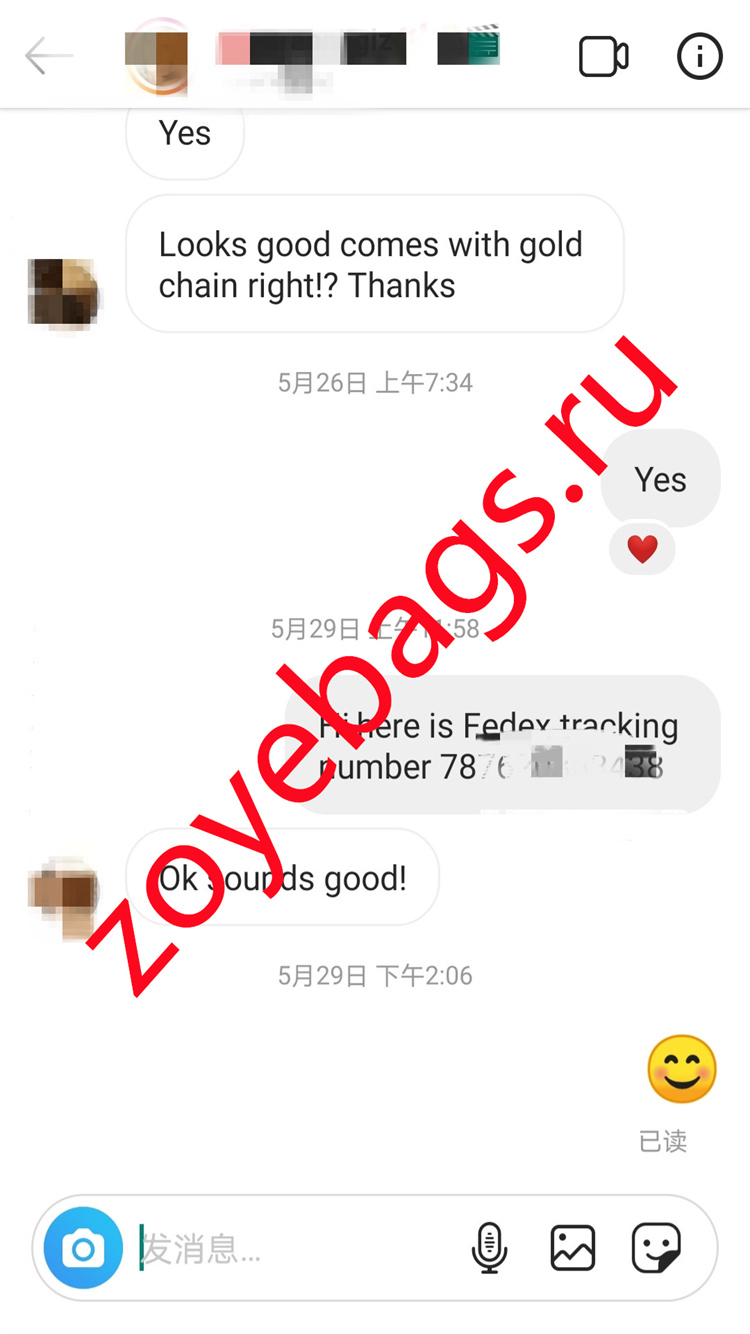Record a voice message with microphone

point(489,1248)
